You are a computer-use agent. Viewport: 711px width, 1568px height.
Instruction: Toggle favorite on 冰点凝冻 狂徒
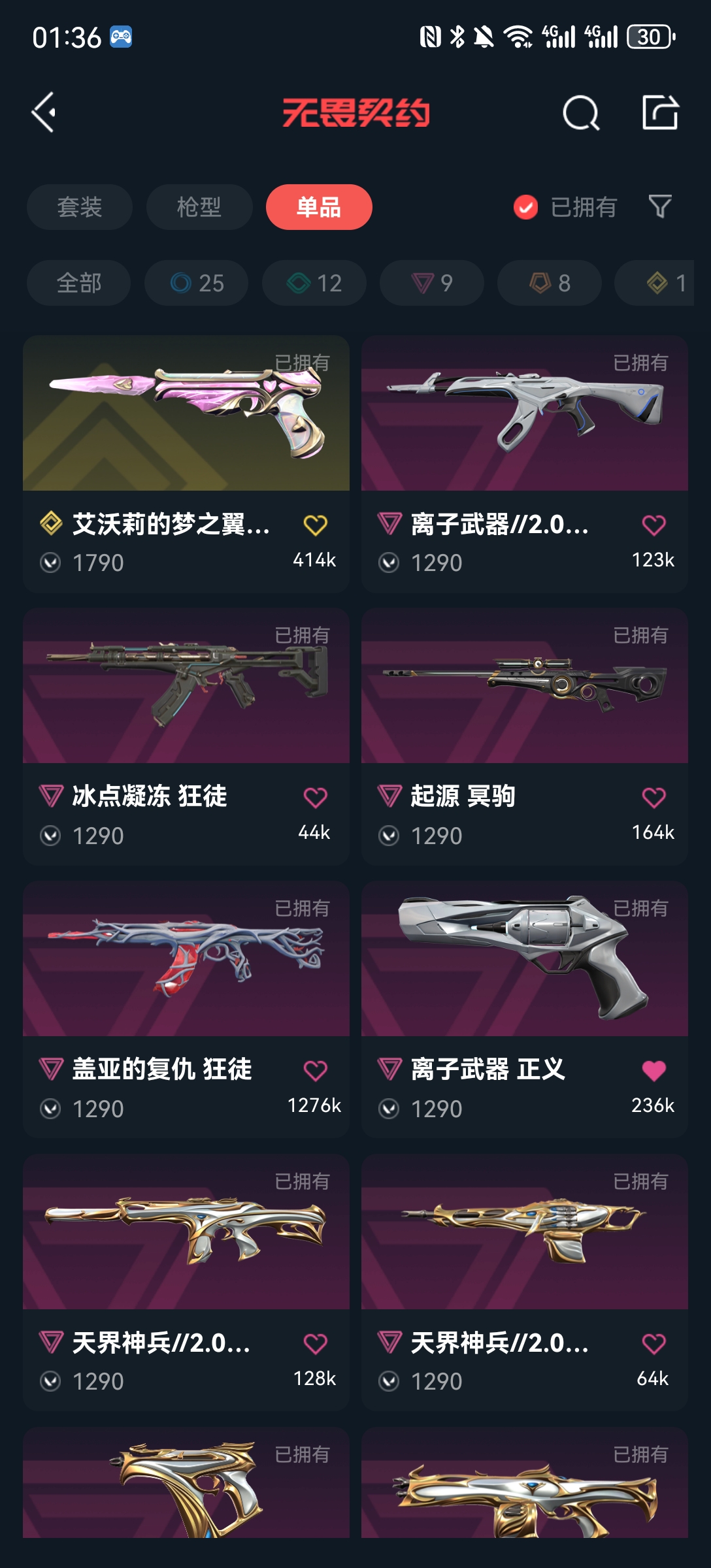point(316,796)
